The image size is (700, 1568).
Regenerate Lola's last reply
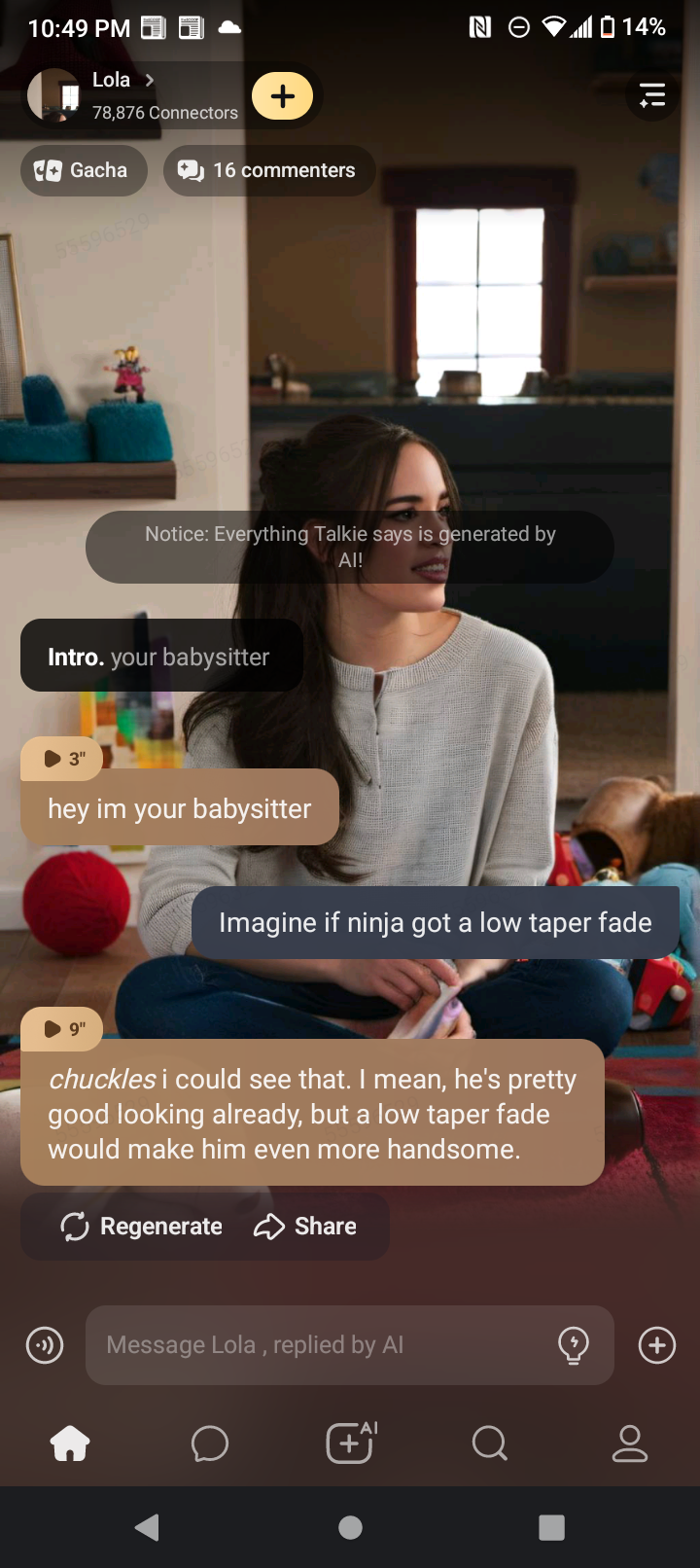[x=142, y=1227]
